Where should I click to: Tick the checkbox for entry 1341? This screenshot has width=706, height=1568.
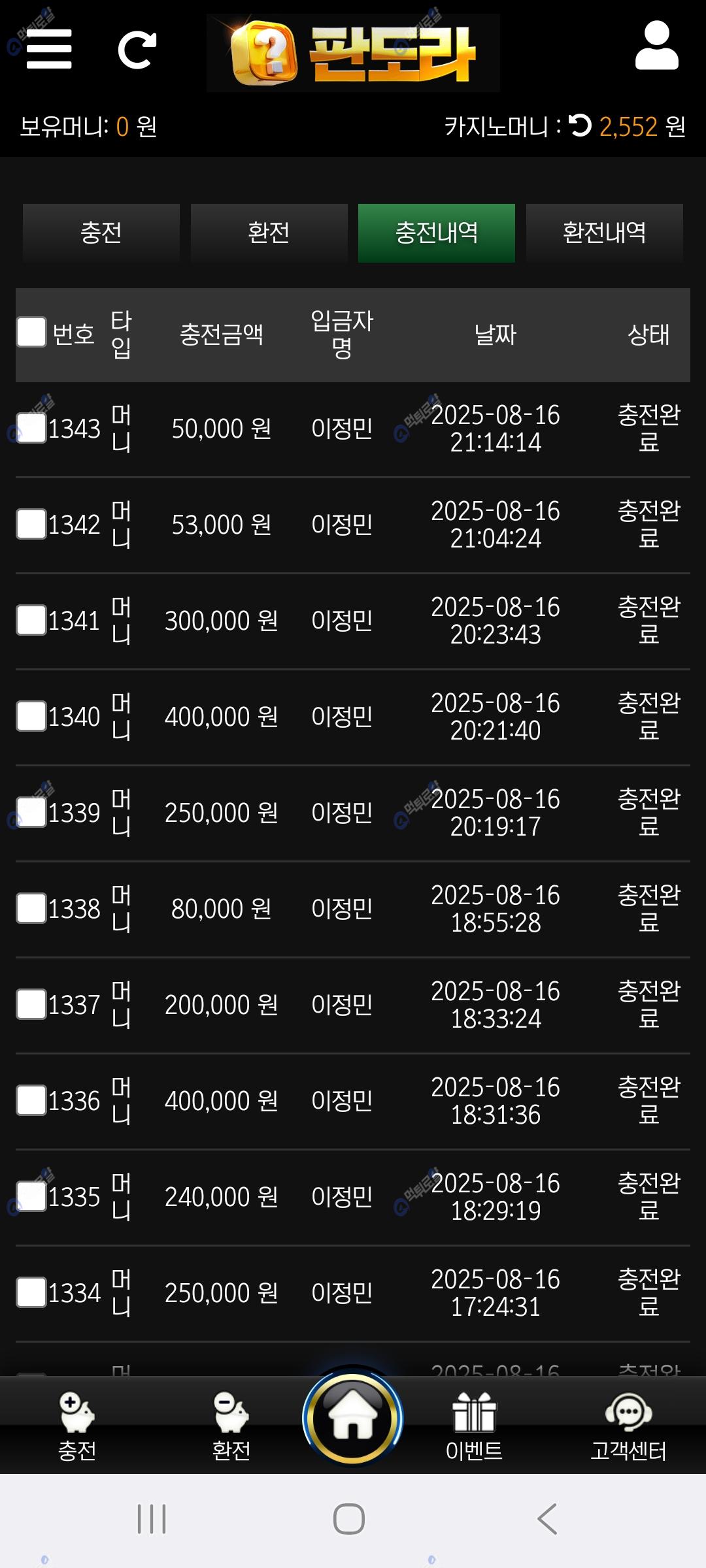point(31,621)
